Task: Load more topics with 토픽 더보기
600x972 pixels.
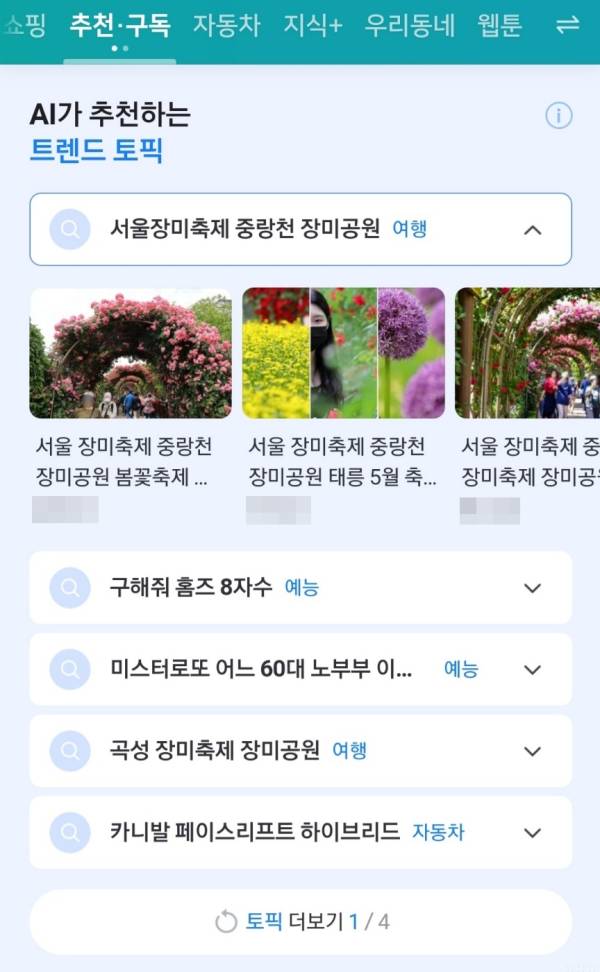Action: click(301, 922)
